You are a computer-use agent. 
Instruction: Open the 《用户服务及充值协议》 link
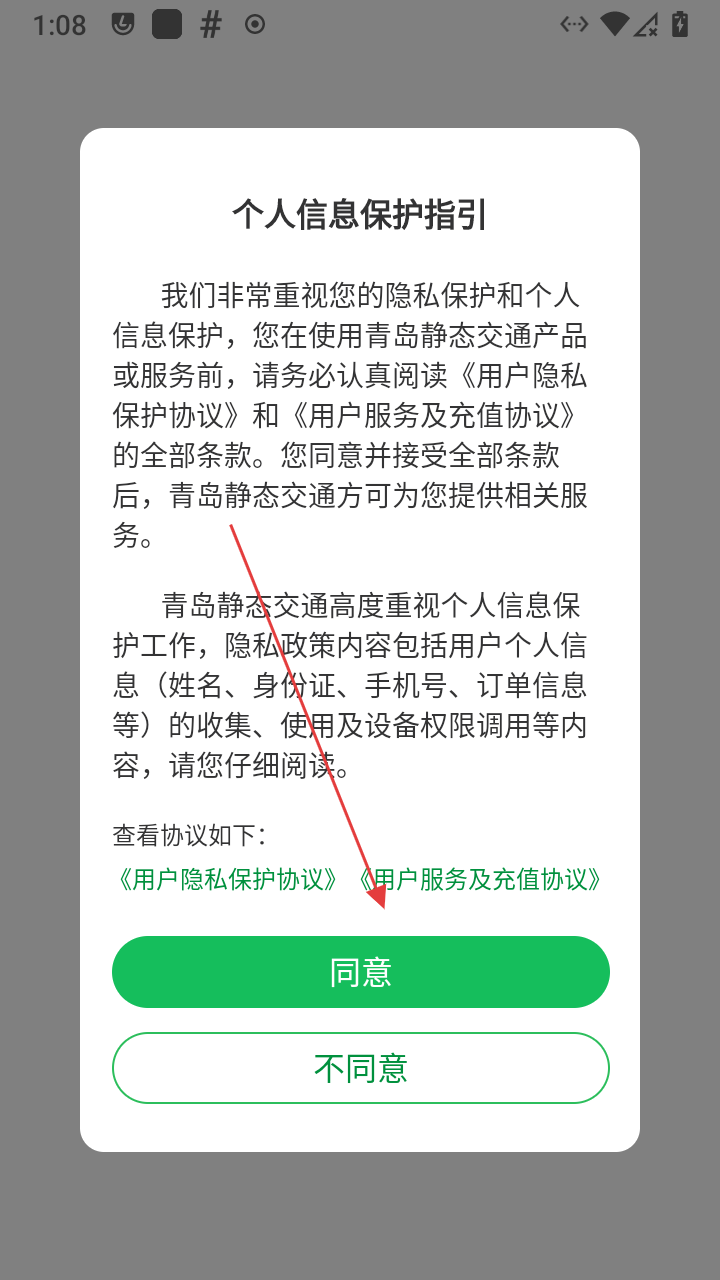482,879
